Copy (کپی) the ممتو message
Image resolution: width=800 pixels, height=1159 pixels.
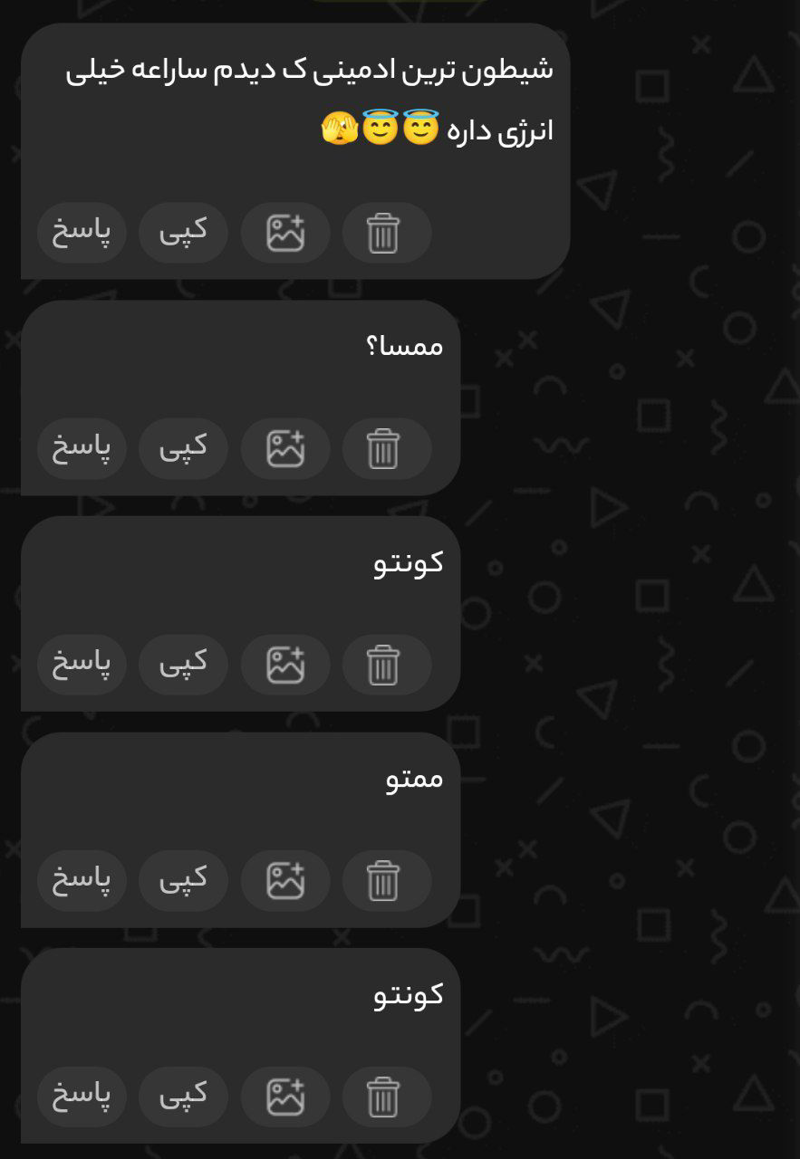[183, 881]
